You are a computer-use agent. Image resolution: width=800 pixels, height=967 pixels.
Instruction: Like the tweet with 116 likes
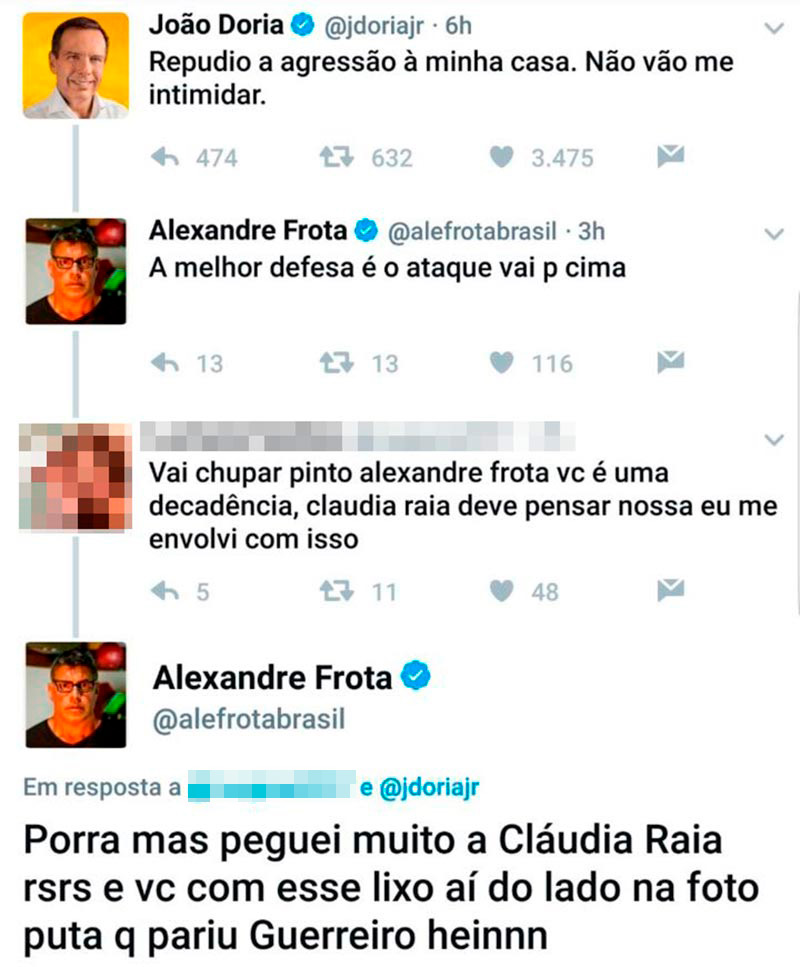point(502,363)
